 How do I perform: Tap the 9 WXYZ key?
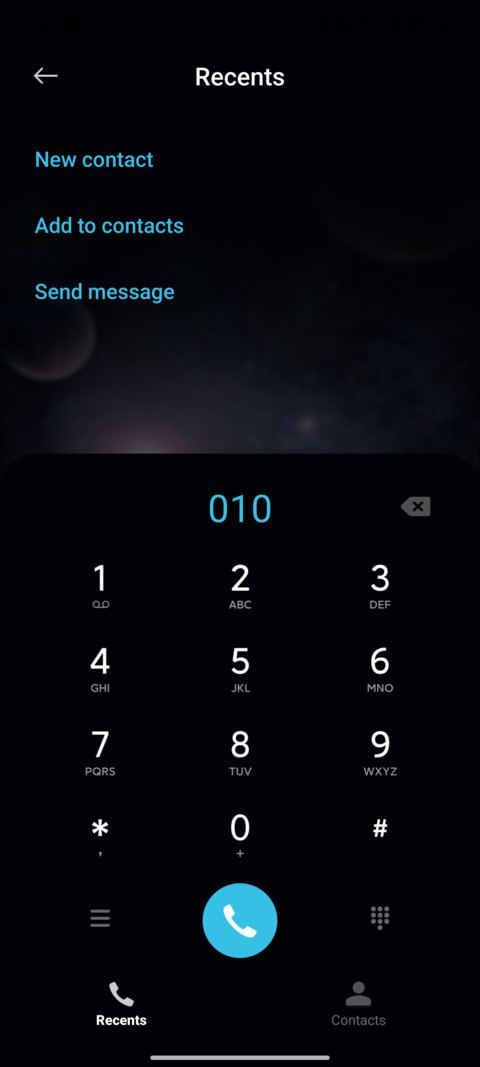(380, 754)
